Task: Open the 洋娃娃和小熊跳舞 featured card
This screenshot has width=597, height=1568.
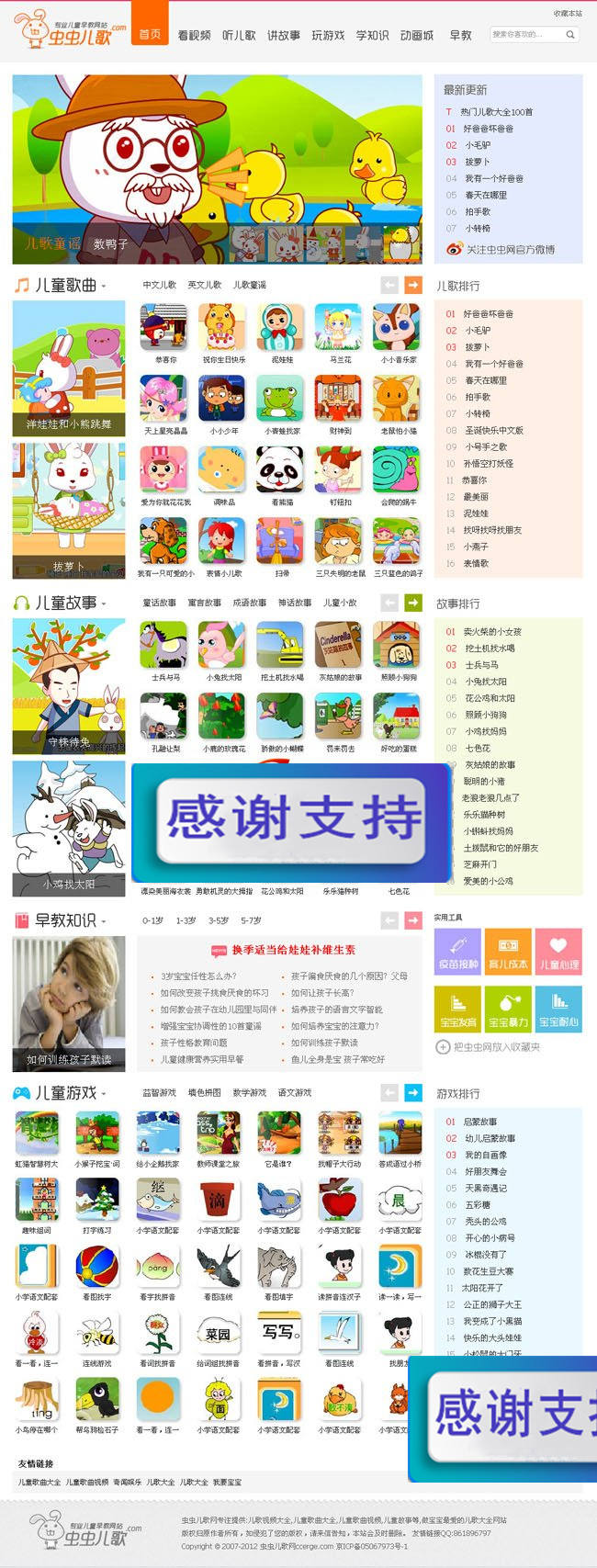Action: tap(69, 367)
